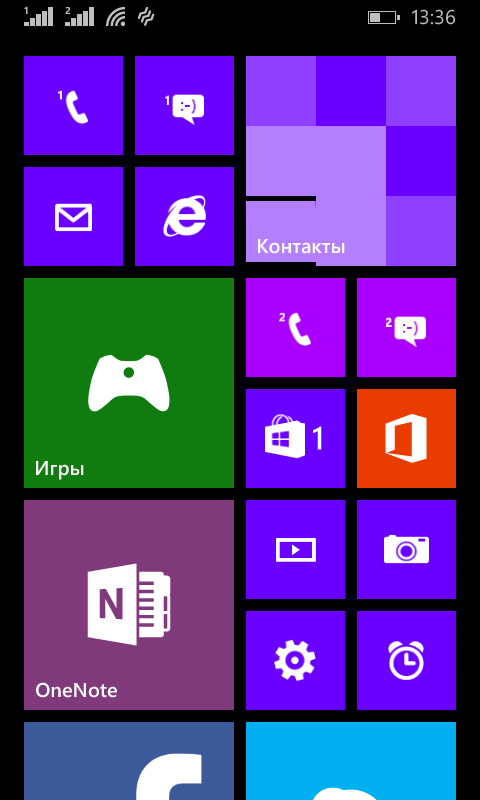Open SIM 1 messaging tile
This screenshot has width=480, height=800.
(184, 105)
